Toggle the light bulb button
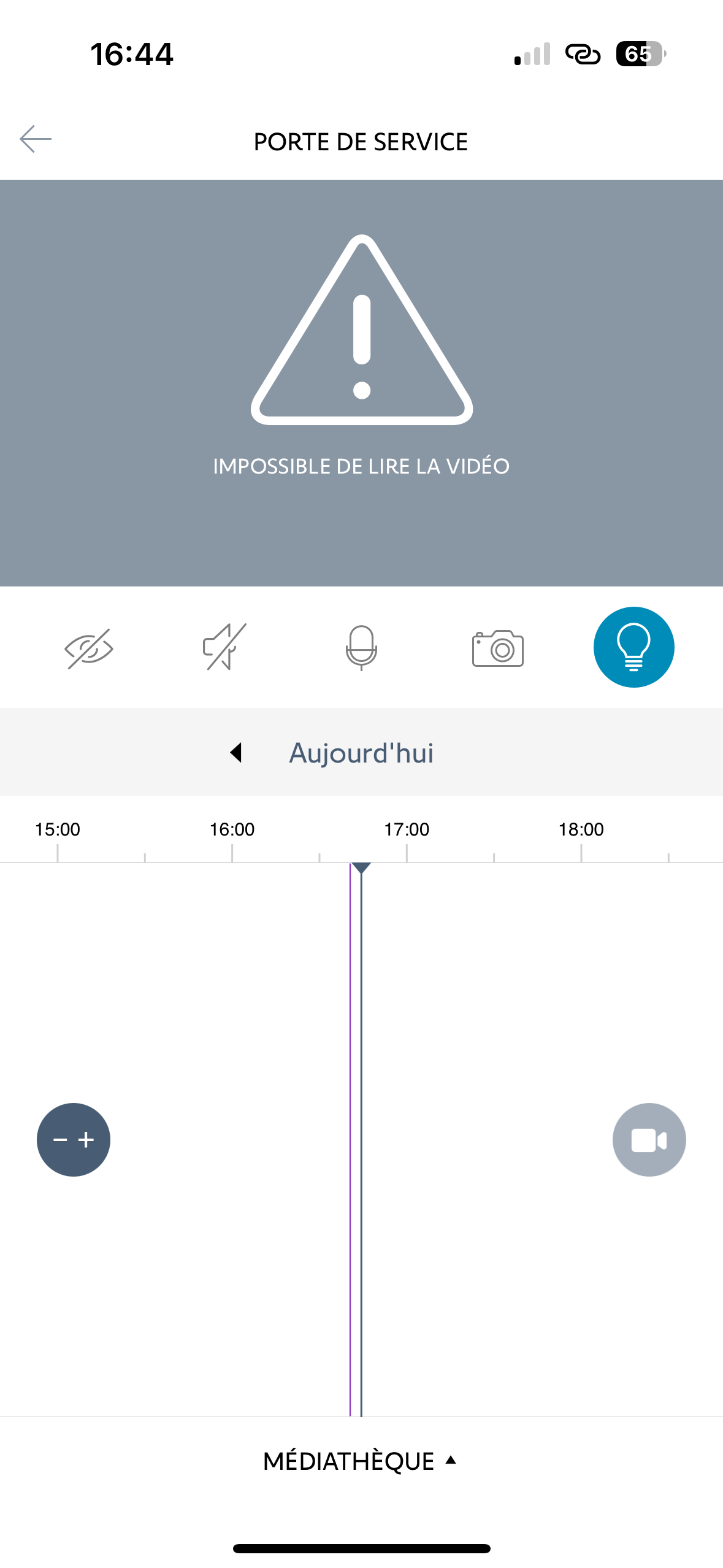 click(633, 647)
